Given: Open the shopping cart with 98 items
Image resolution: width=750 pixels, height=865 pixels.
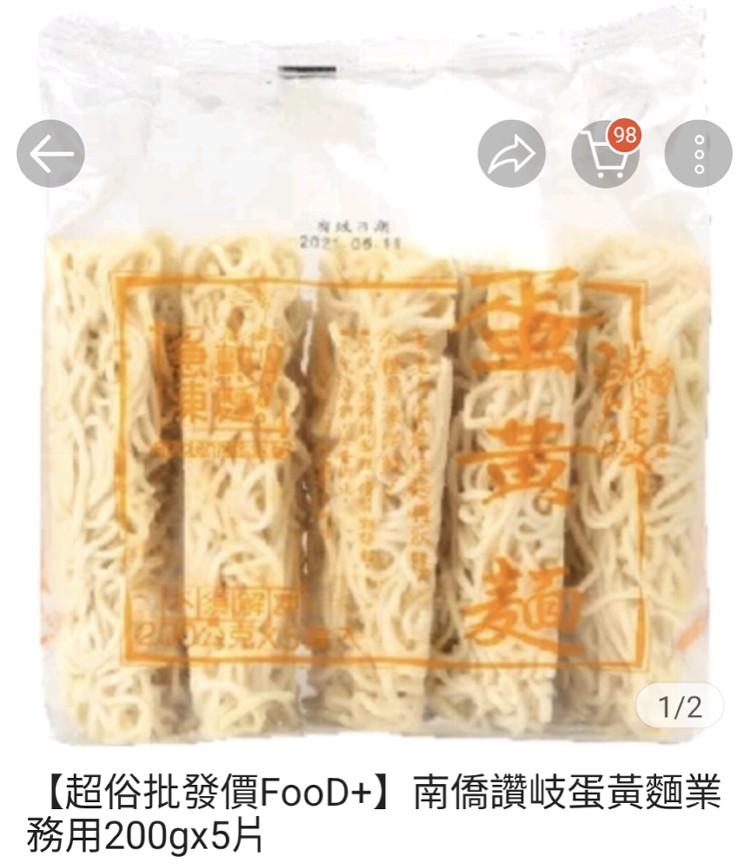Looking at the screenshot, I should pyautogui.click(x=604, y=155).
